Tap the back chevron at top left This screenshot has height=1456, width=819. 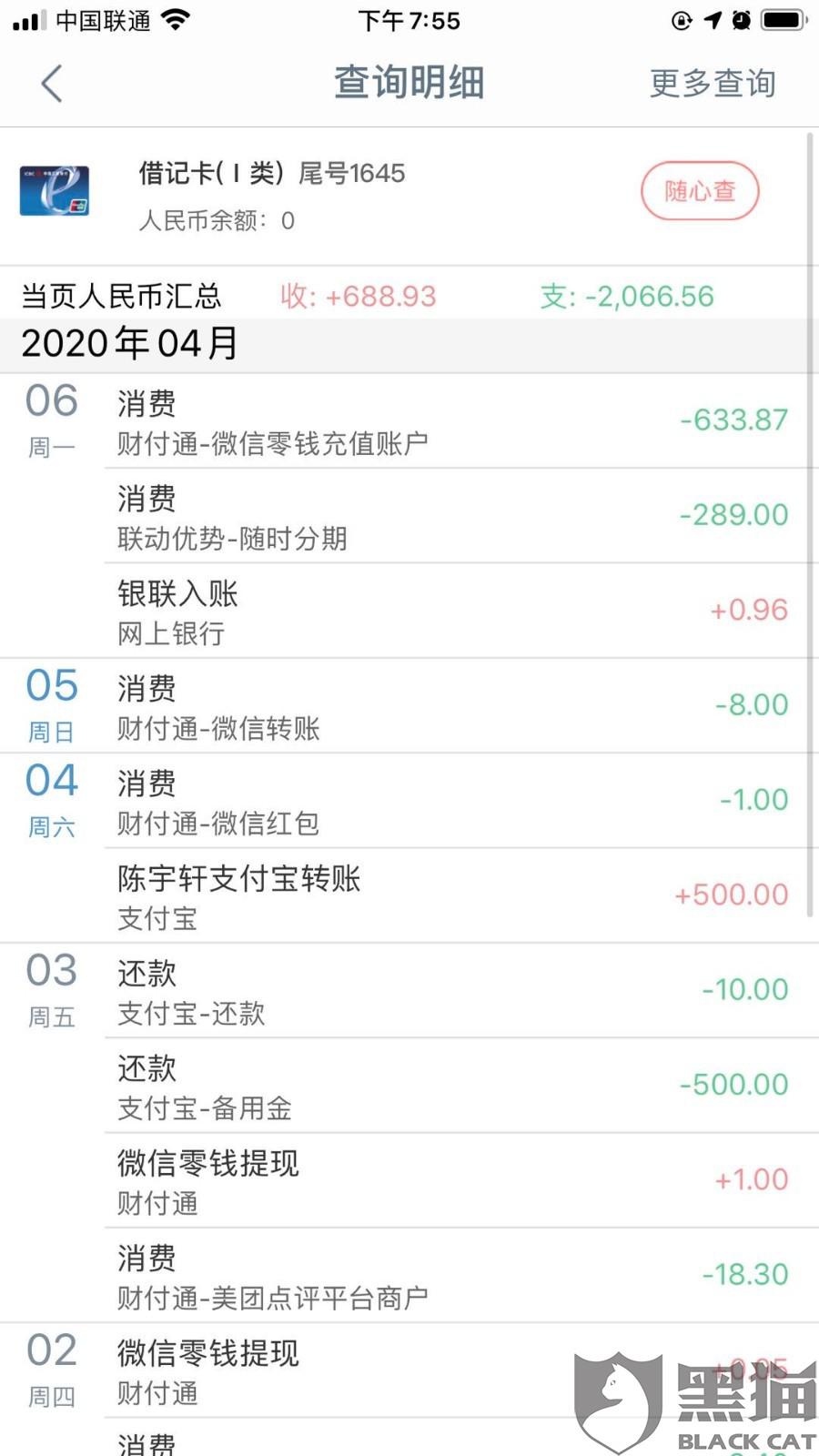coord(52,84)
